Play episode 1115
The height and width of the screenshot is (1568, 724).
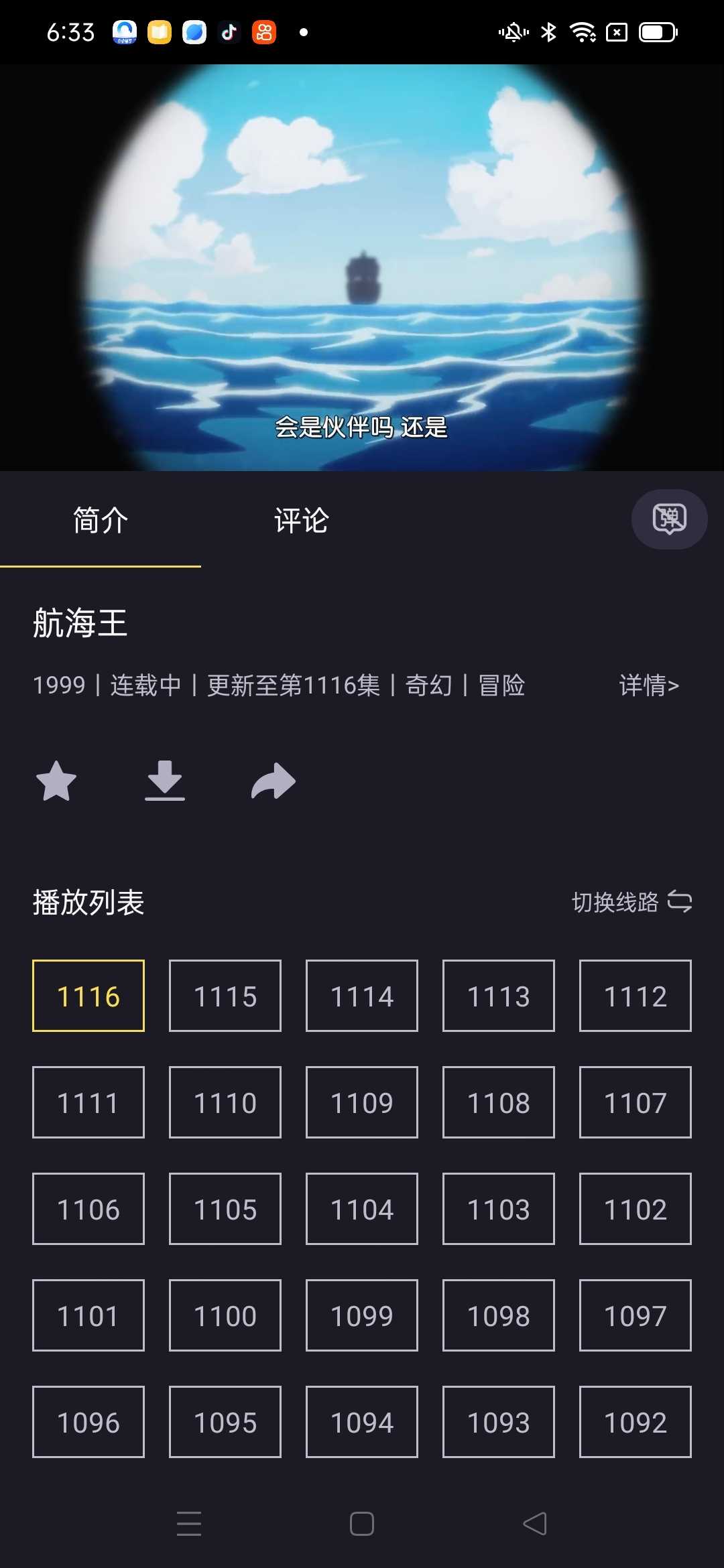pyautogui.click(x=225, y=996)
